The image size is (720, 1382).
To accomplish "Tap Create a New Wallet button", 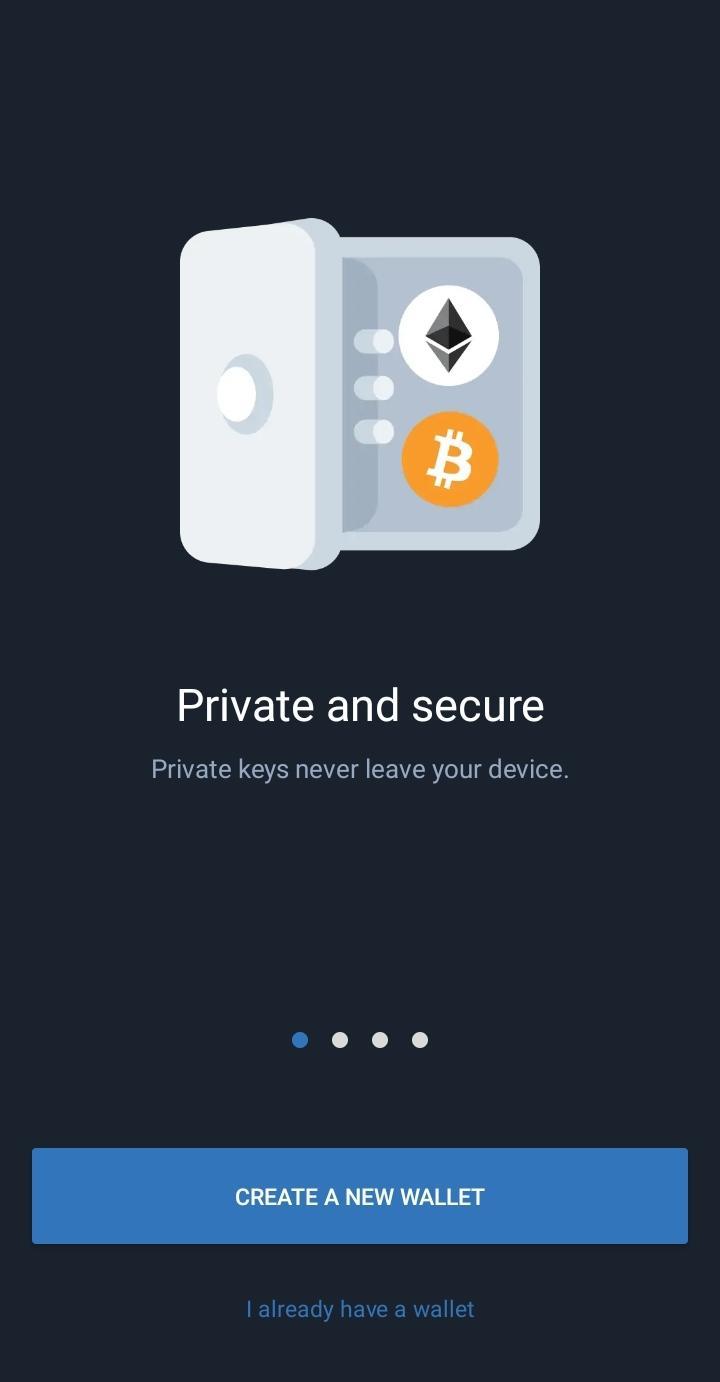I will 360,1196.
